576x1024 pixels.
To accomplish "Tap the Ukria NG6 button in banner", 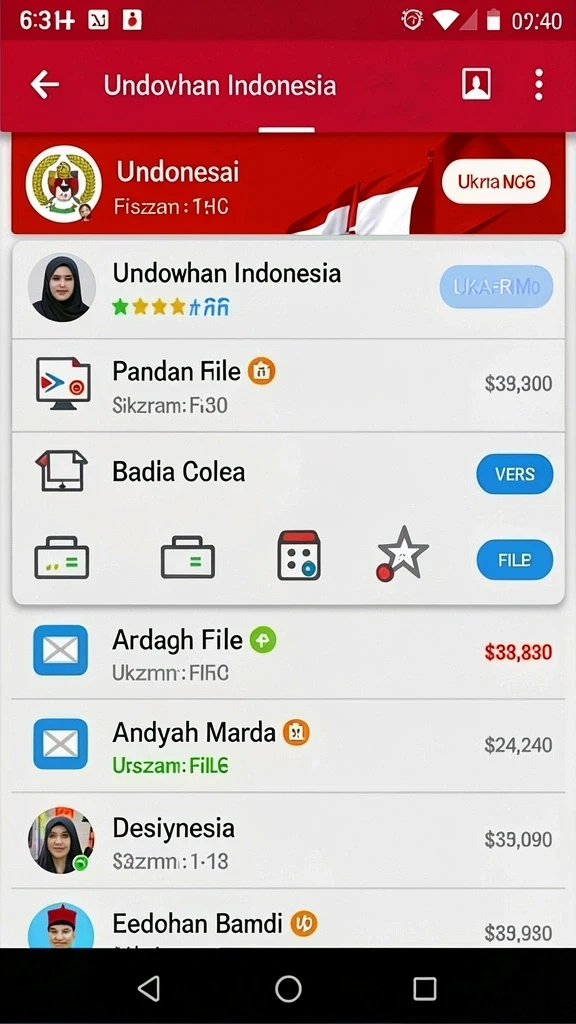I will (496, 182).
